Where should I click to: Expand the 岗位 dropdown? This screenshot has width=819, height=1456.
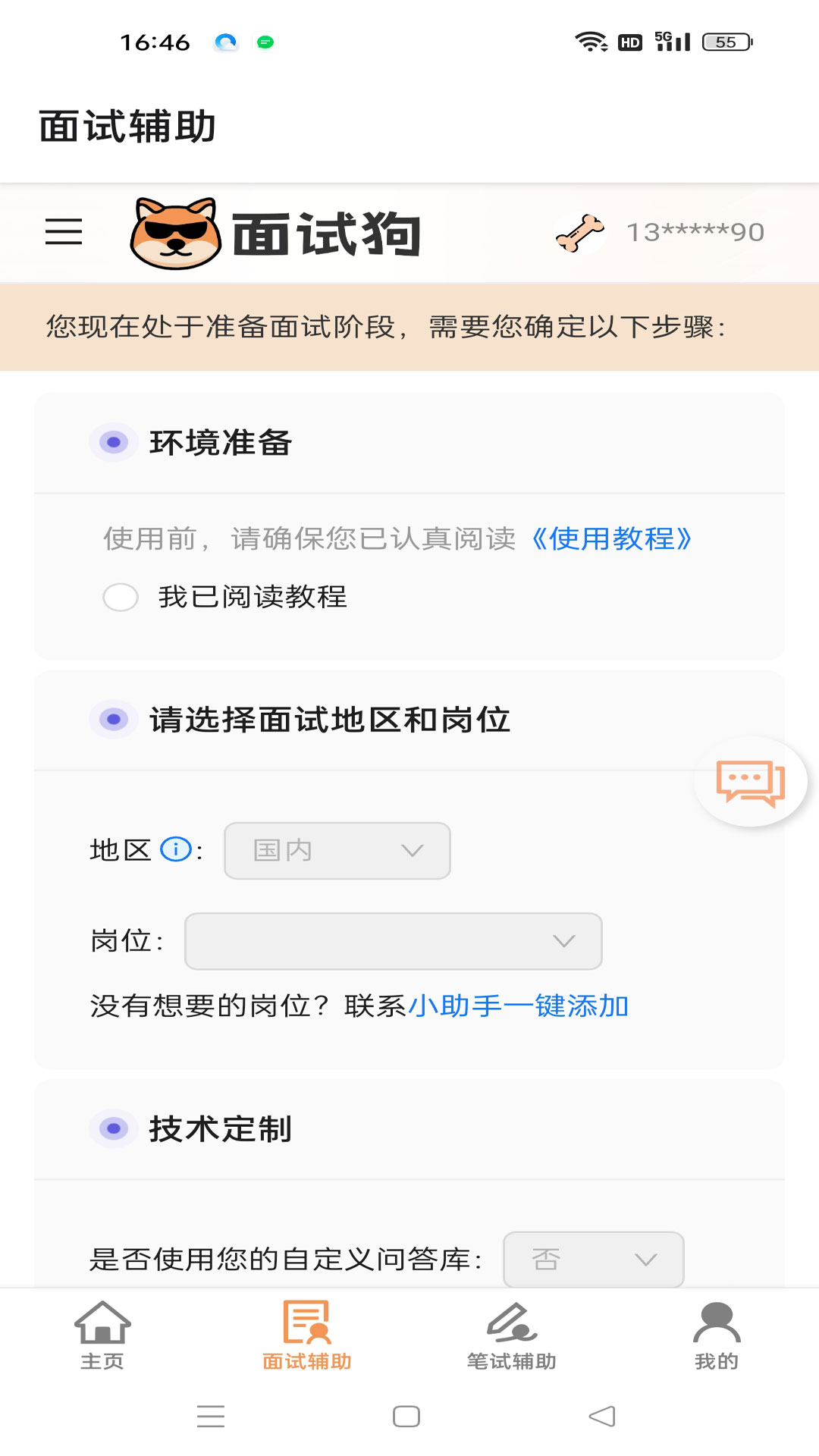392,941
